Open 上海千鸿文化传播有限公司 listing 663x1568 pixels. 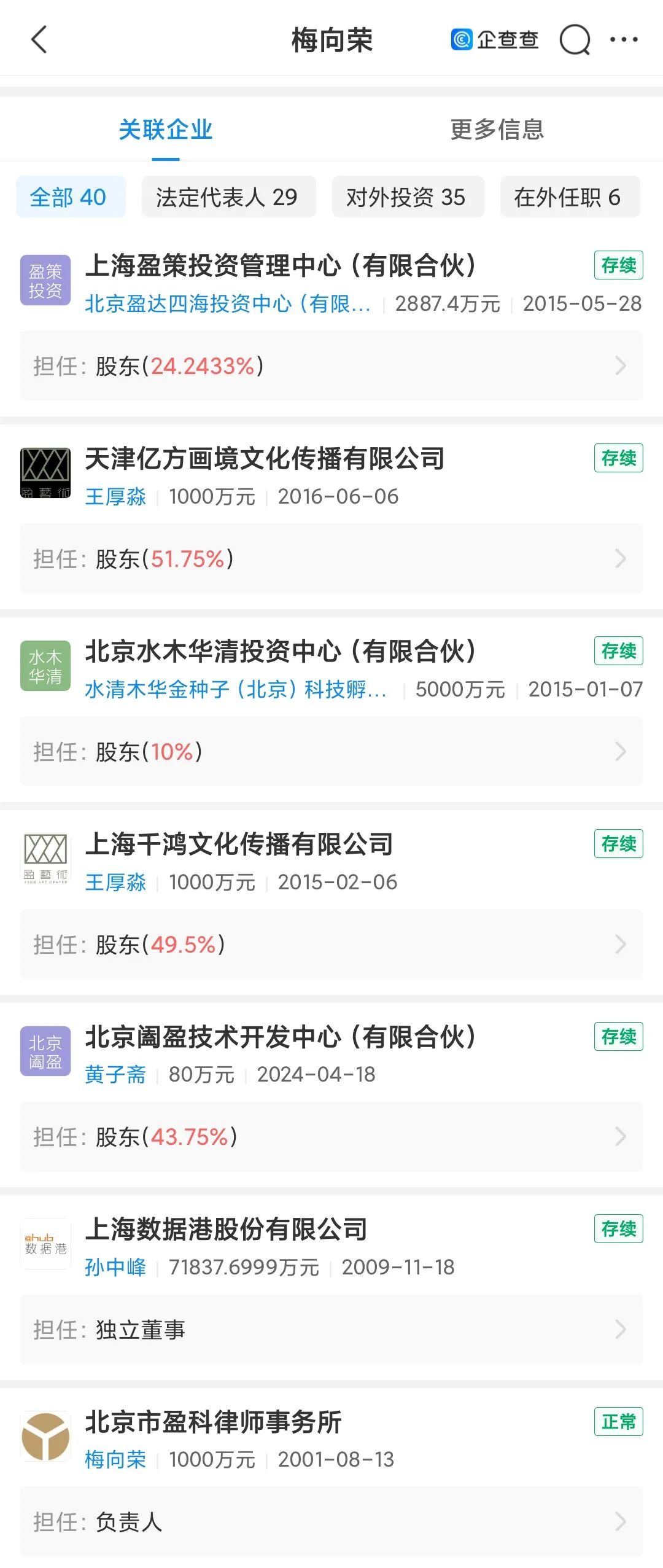[x=239, y=844]
